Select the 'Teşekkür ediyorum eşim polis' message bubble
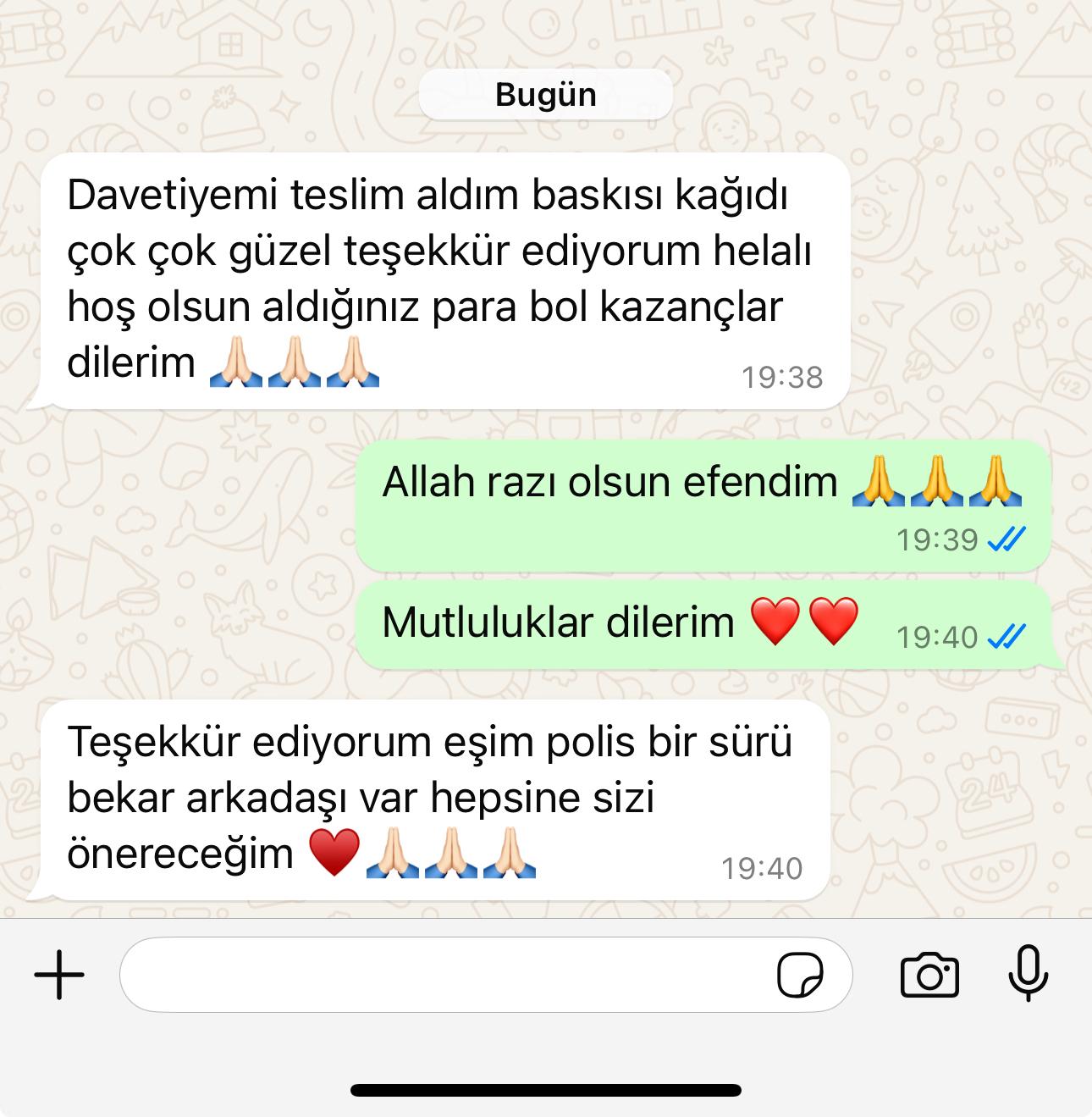 tap(423, 796)
